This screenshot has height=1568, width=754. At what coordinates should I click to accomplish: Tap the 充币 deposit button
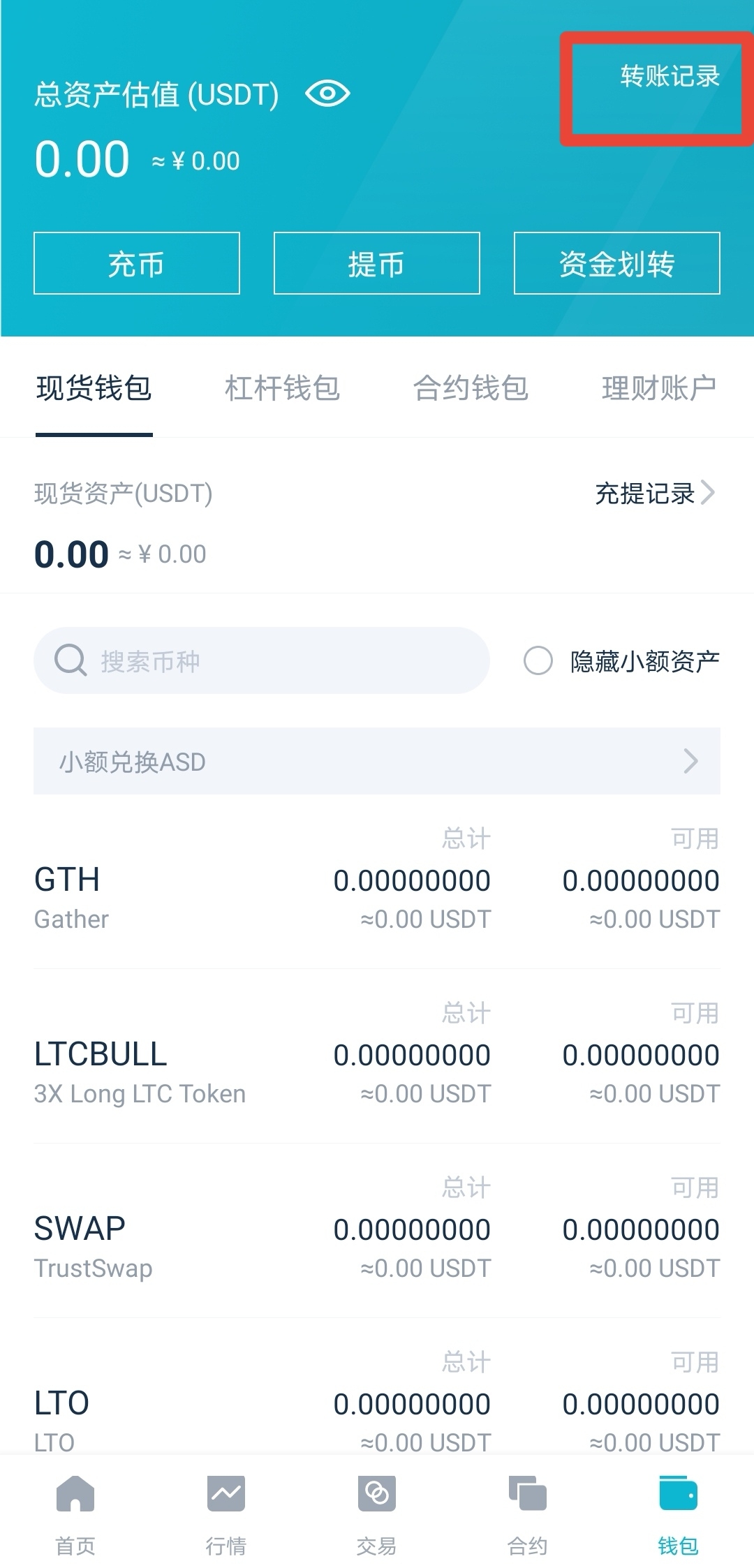pos(137,263)
